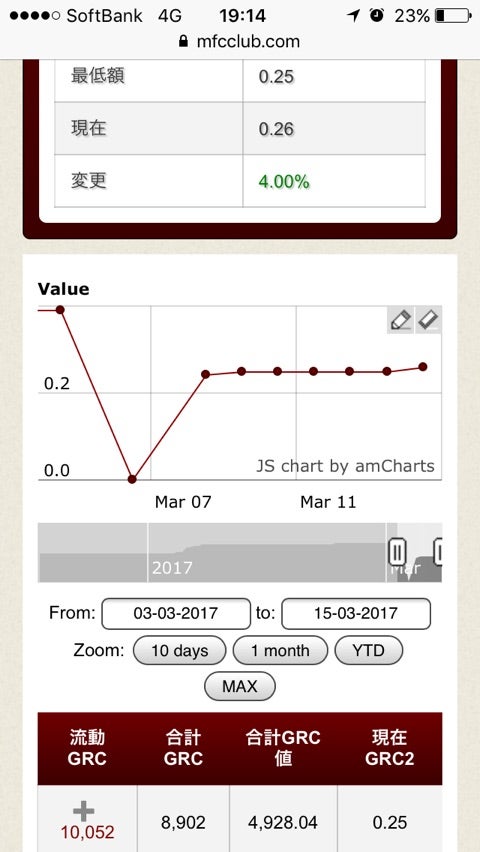Tap the mfcclub.com address bar
This screenshot has width=480, height=852.
tap(240, 41)
